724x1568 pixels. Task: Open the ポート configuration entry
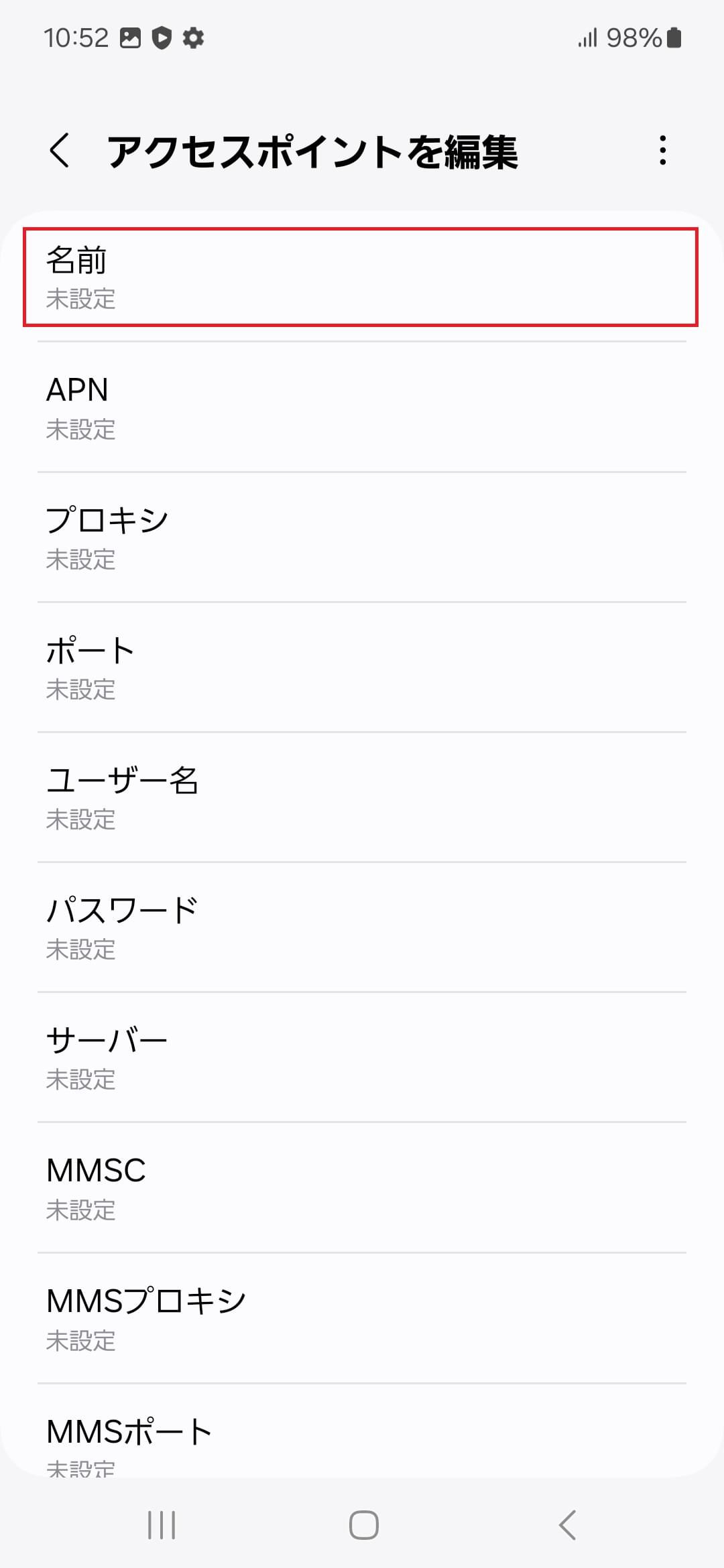tap(362, 667)
